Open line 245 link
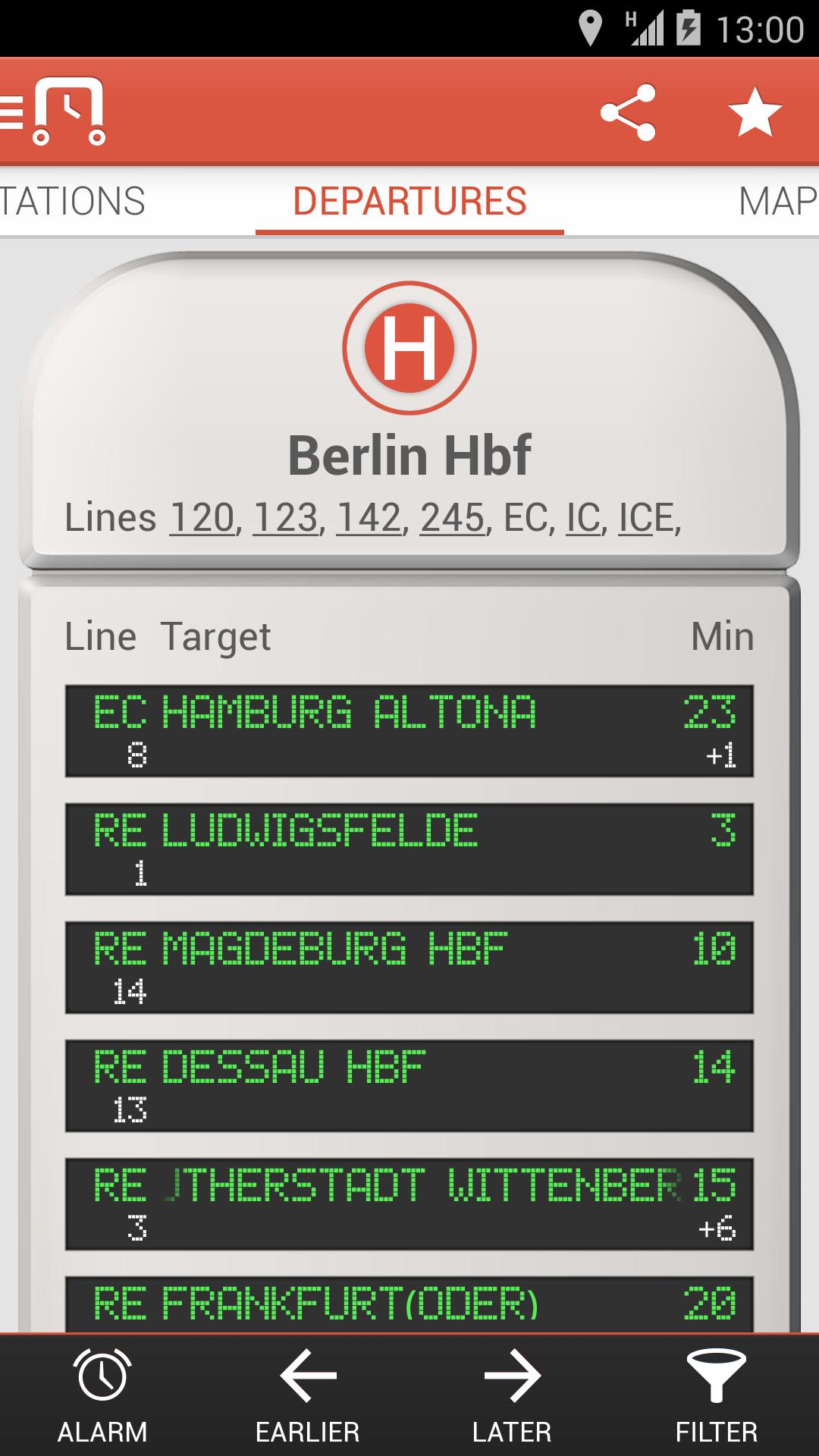The width and height of the screenshot is (819, 1456). (452, 518)
